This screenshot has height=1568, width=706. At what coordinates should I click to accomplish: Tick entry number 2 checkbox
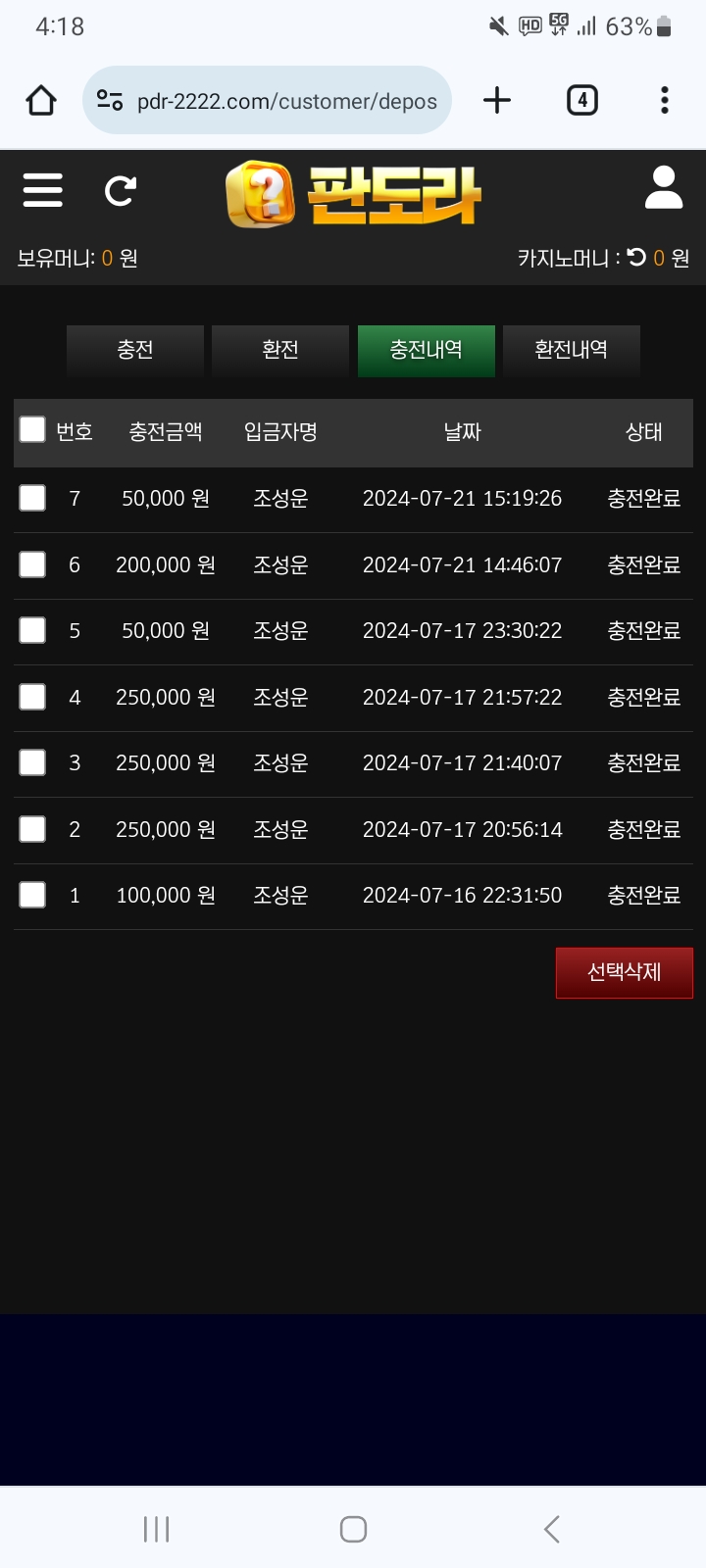click(32, 829)
